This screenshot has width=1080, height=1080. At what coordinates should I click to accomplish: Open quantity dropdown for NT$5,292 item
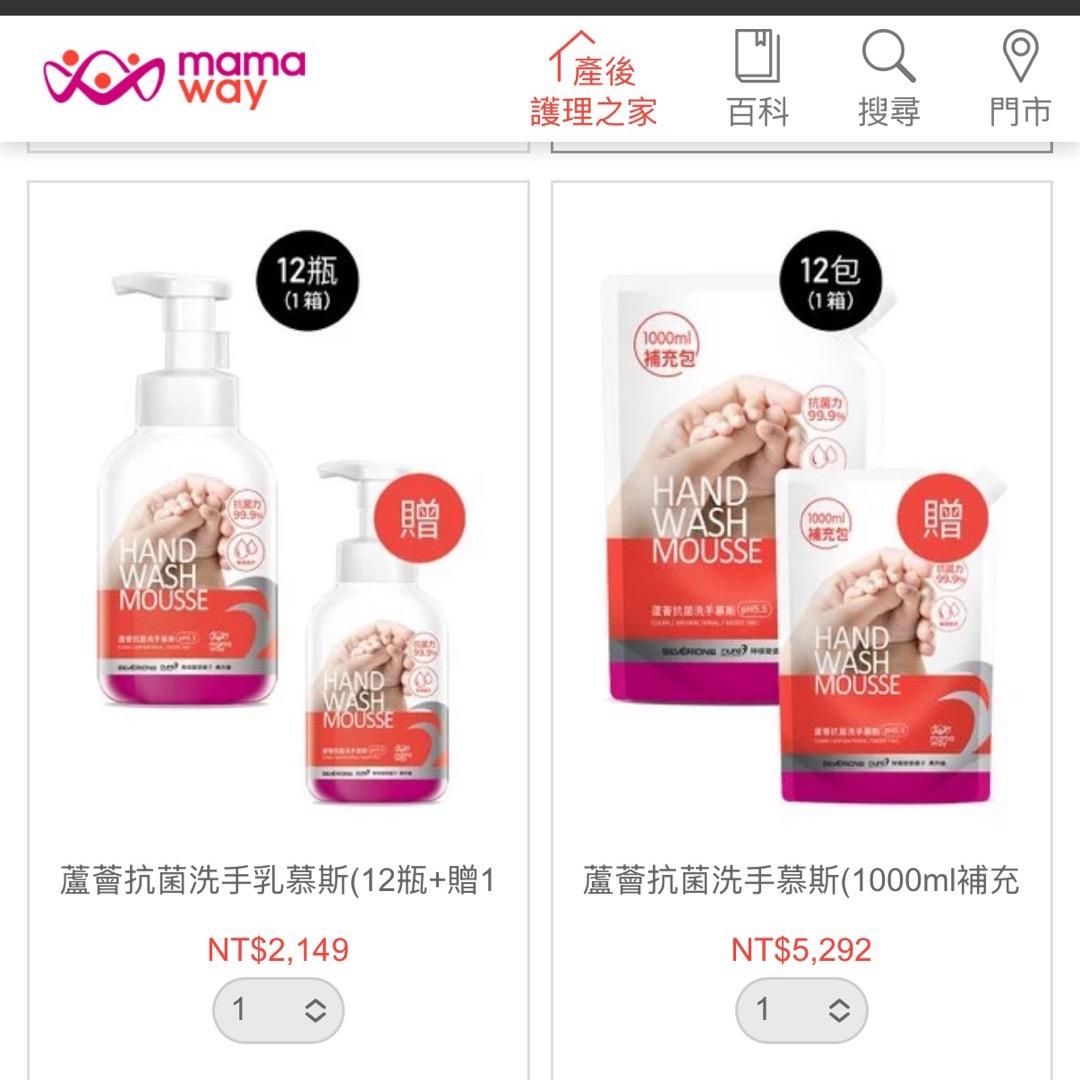[801, 1010]
